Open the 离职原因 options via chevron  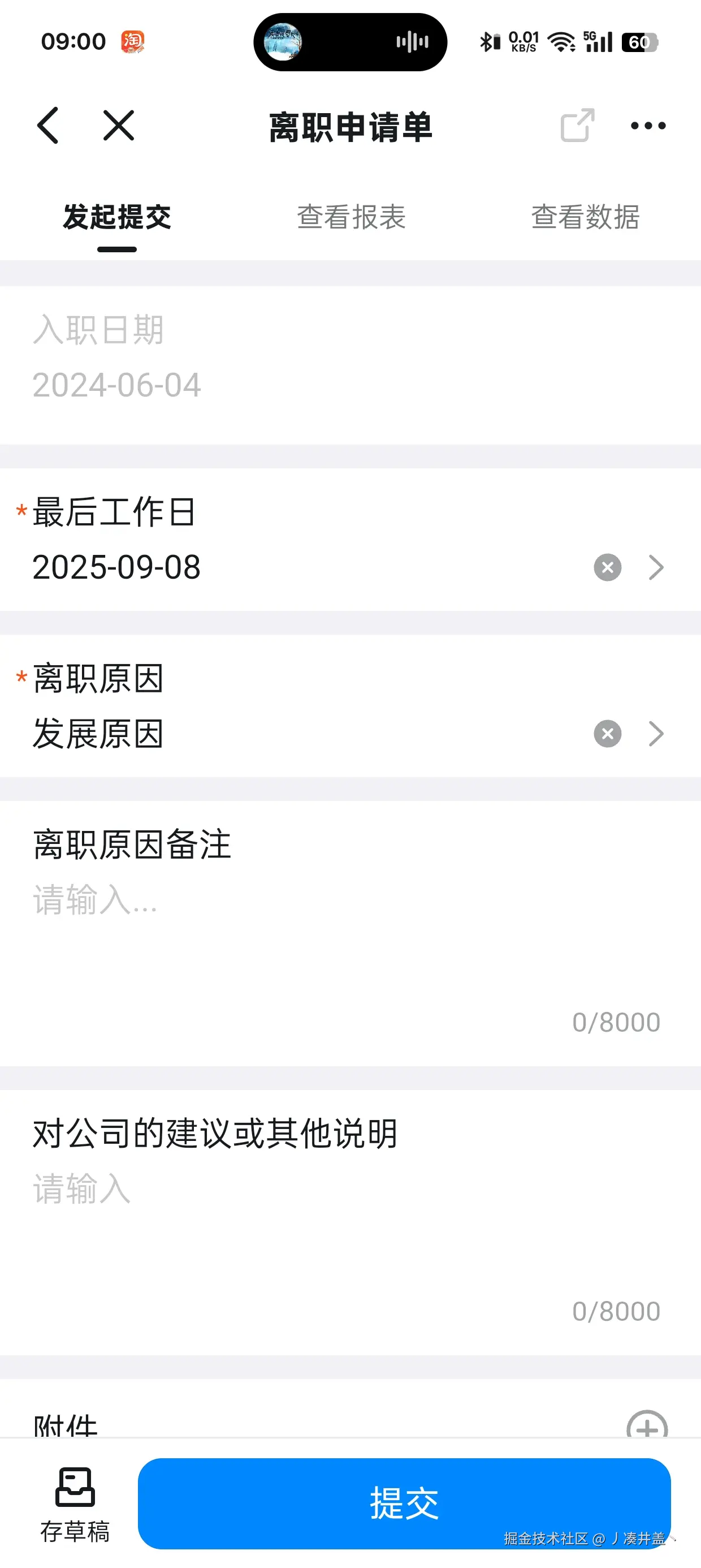656,734
